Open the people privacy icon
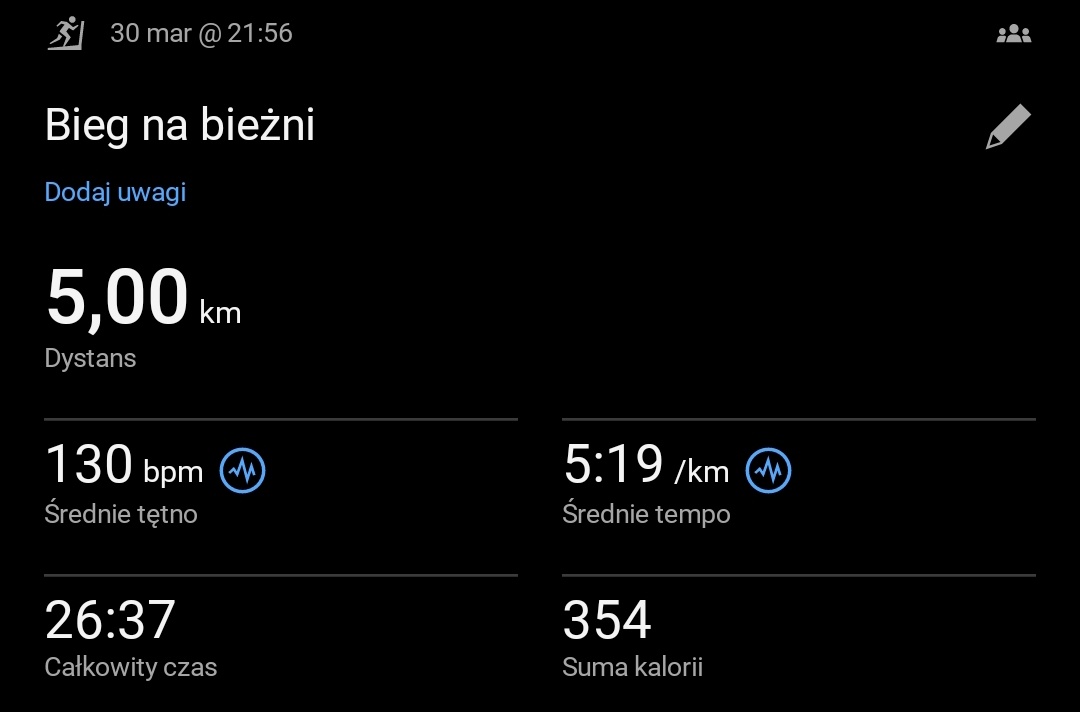This screenshot has height=712, width=1080. click(x=1013, y=34)
